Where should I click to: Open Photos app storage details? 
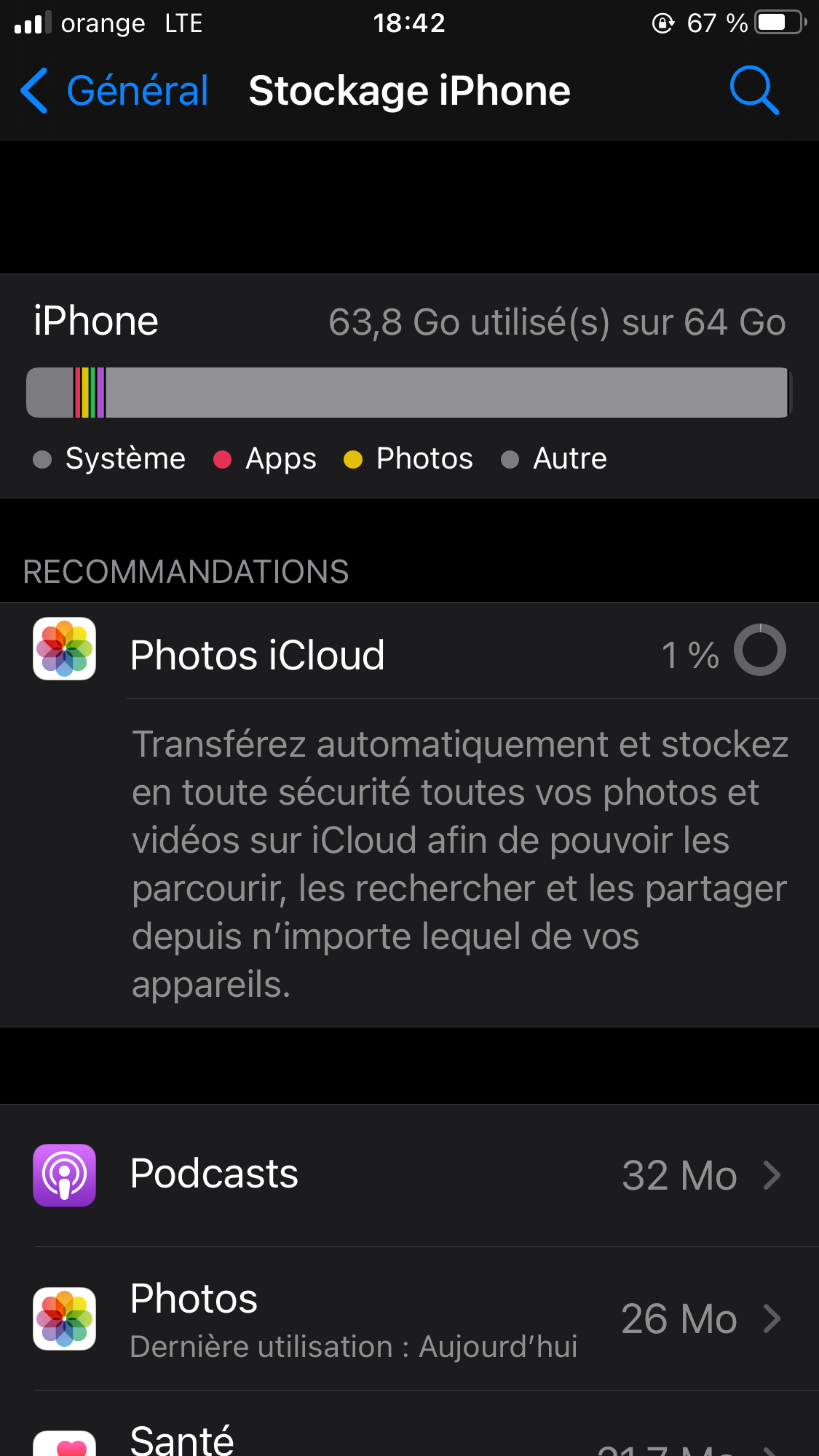(408, 1318)
